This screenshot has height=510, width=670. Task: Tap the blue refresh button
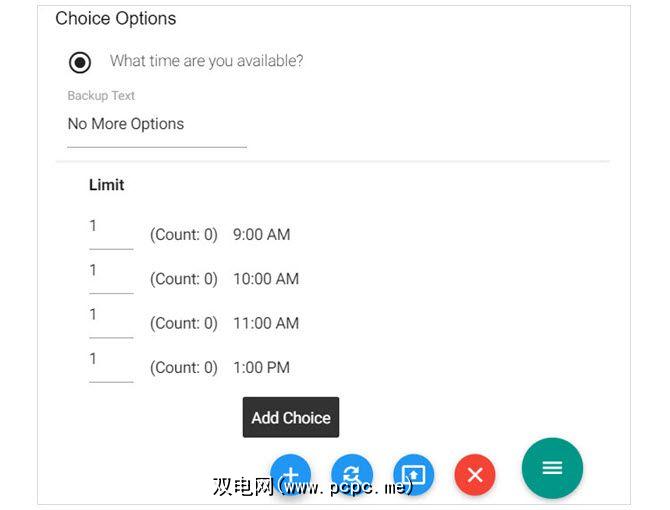click(x=352, y=473)
